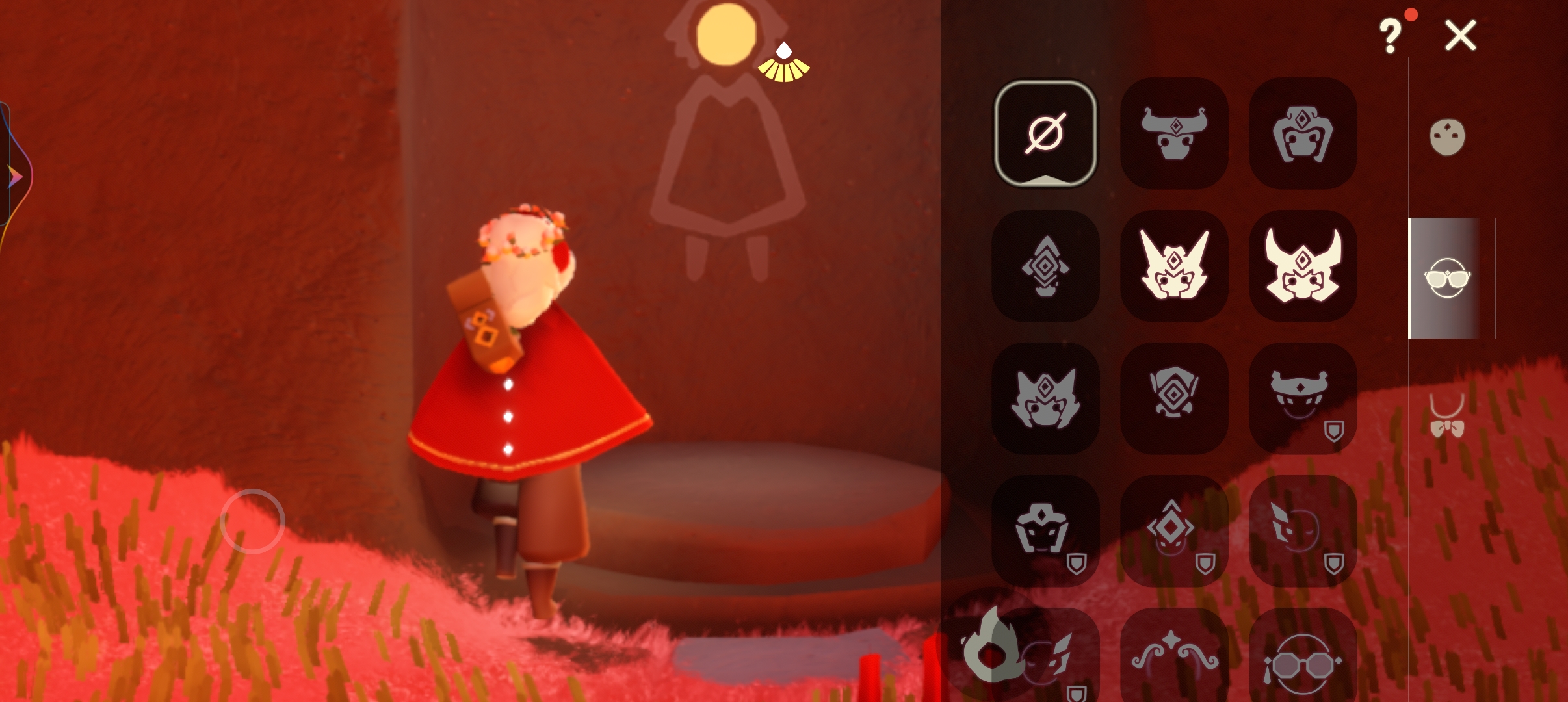Open the help question mark
This screenshot has width=1568, height=702.
point(1390,35)
